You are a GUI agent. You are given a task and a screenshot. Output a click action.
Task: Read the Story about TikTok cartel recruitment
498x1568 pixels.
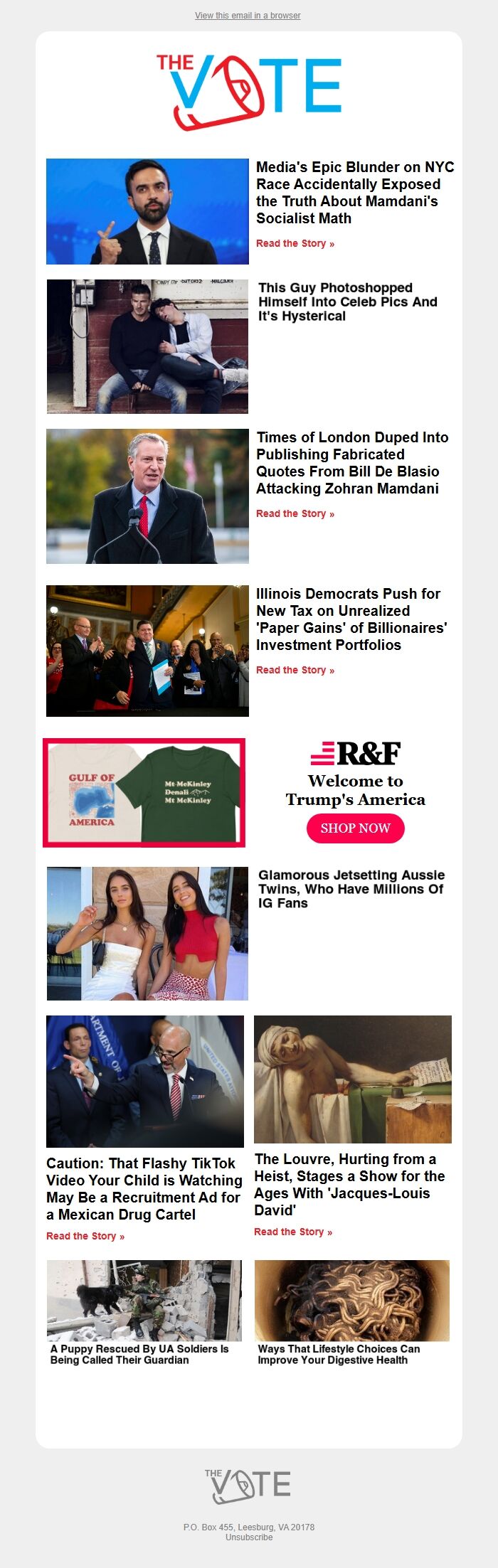85,1236
